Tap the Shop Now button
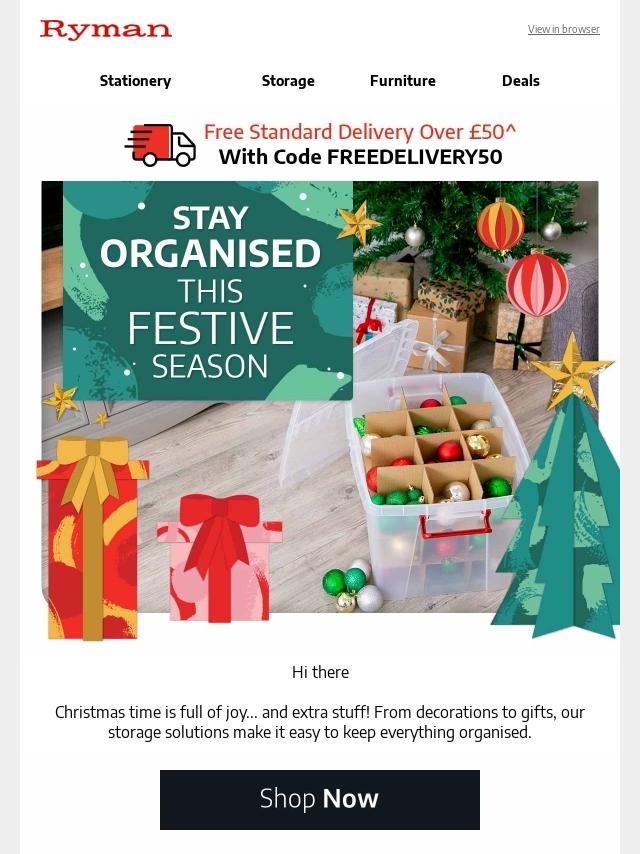Image resolution: width=640 pixels, height=854 pixels. pos(320,799)
